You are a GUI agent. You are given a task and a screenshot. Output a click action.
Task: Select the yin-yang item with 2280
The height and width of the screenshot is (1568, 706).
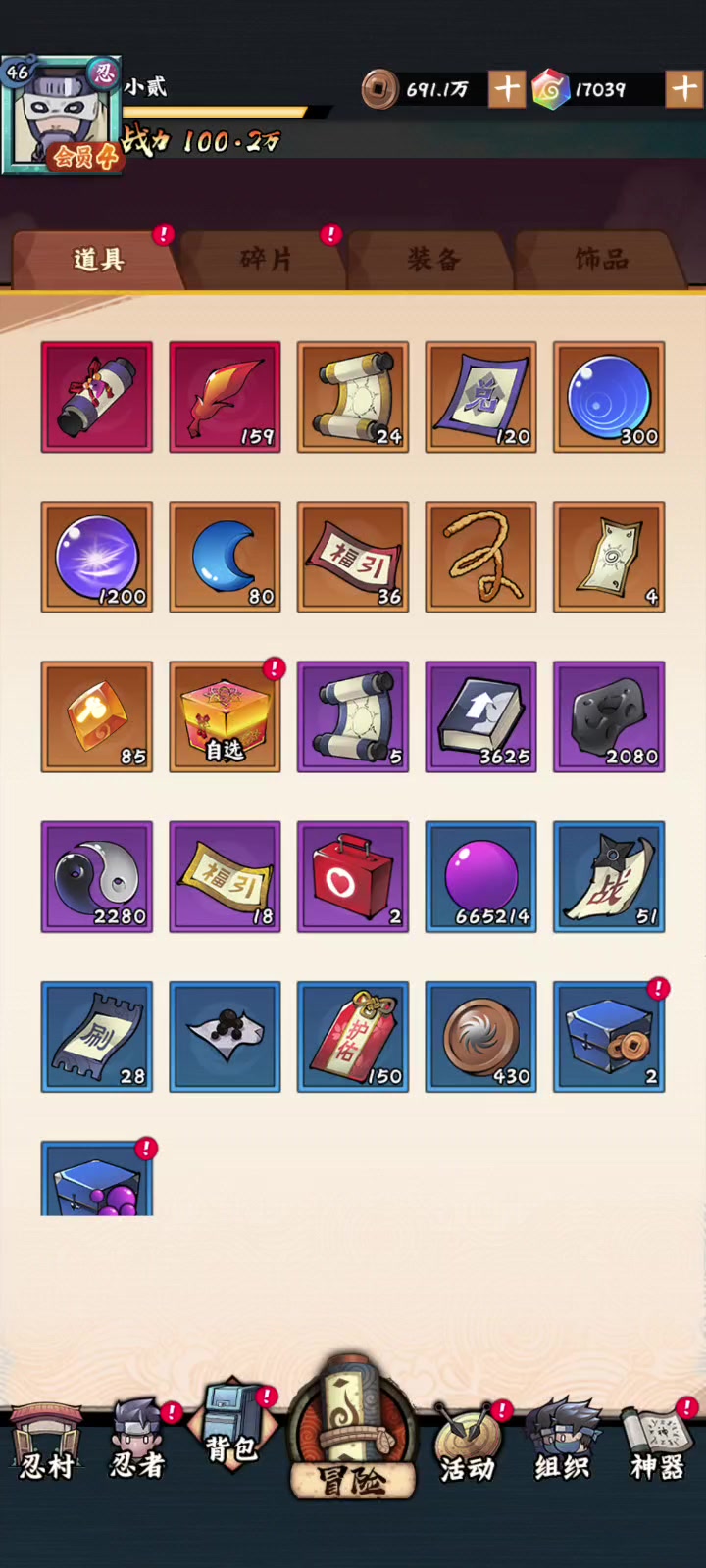tap(97, 876)
